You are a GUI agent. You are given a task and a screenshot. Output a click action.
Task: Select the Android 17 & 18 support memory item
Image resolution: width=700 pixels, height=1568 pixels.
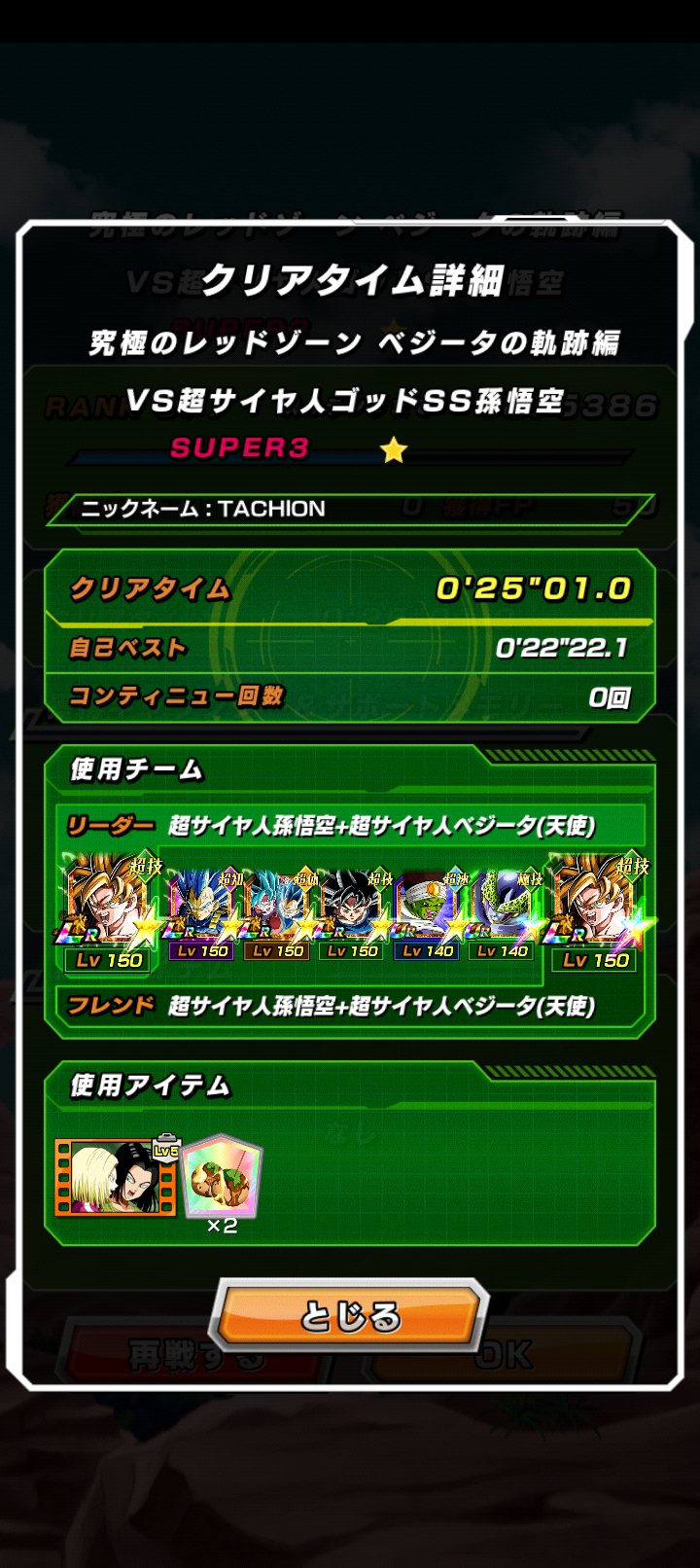point(117,1176)
